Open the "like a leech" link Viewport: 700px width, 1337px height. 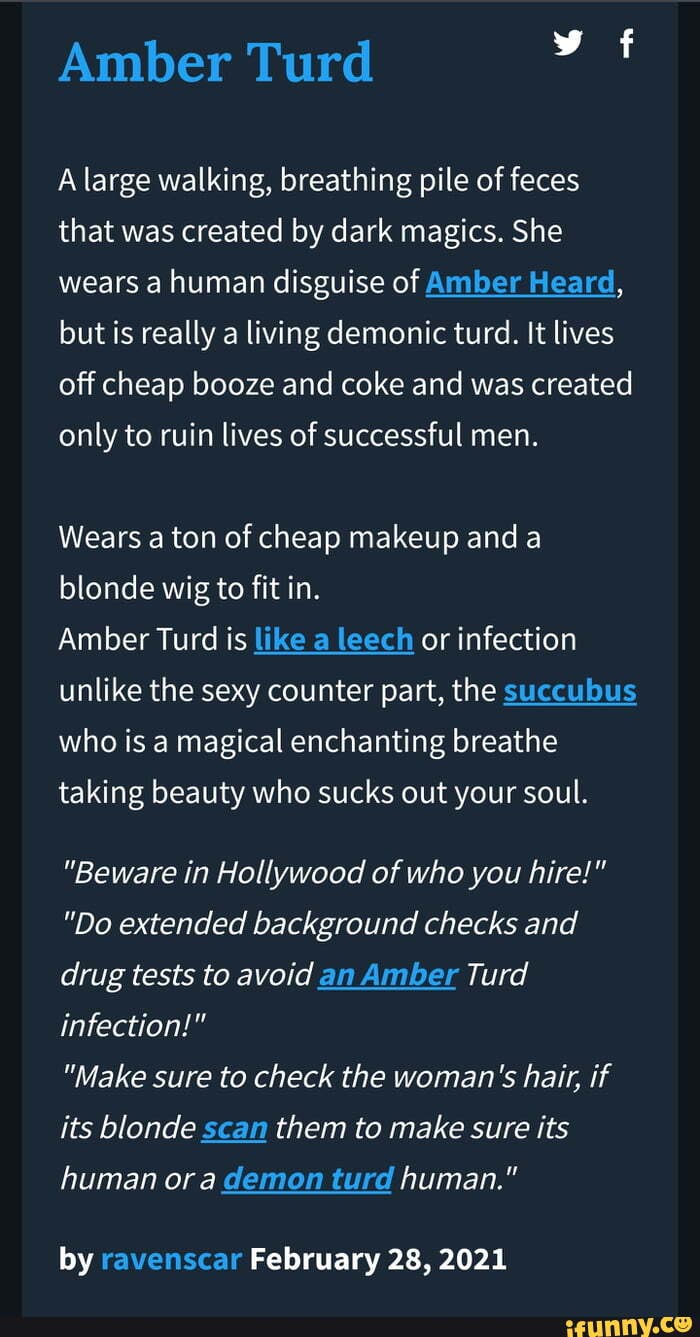tap(335, 639)
